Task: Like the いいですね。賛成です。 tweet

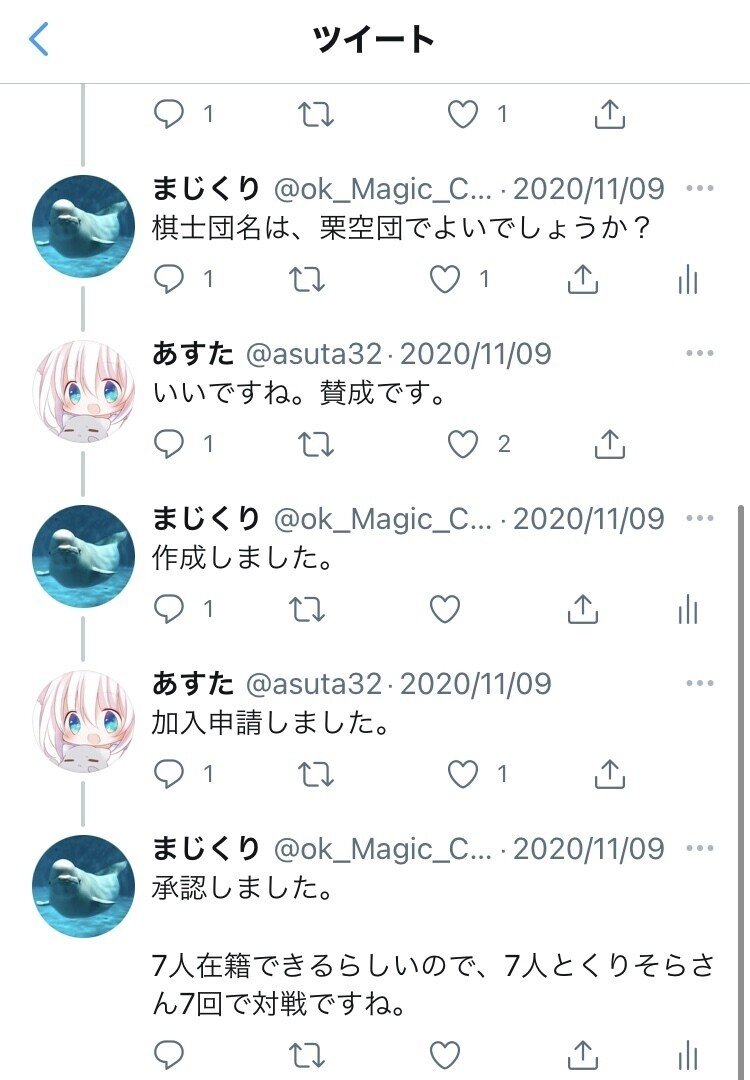Action: tap(462, 444)
